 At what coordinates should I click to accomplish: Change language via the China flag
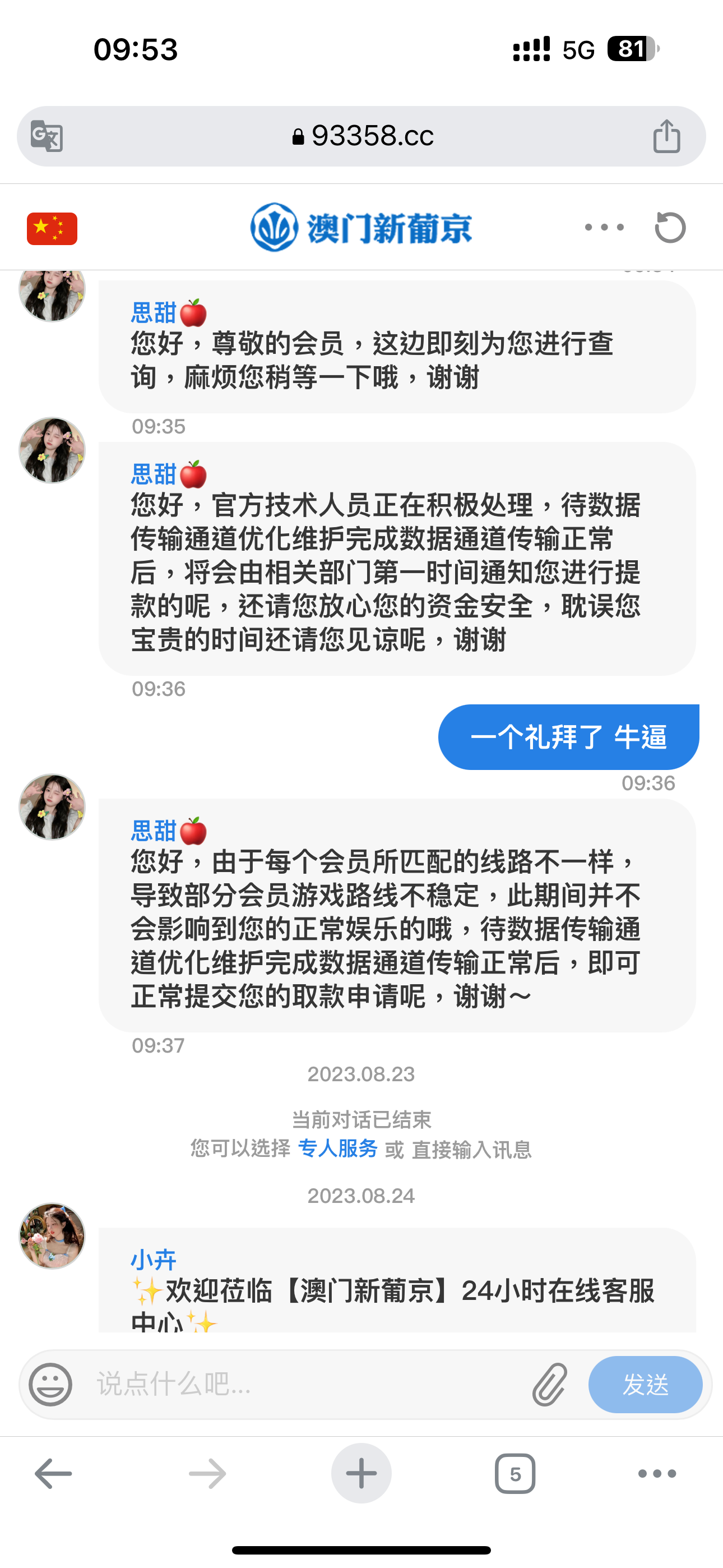coord(52,228)
